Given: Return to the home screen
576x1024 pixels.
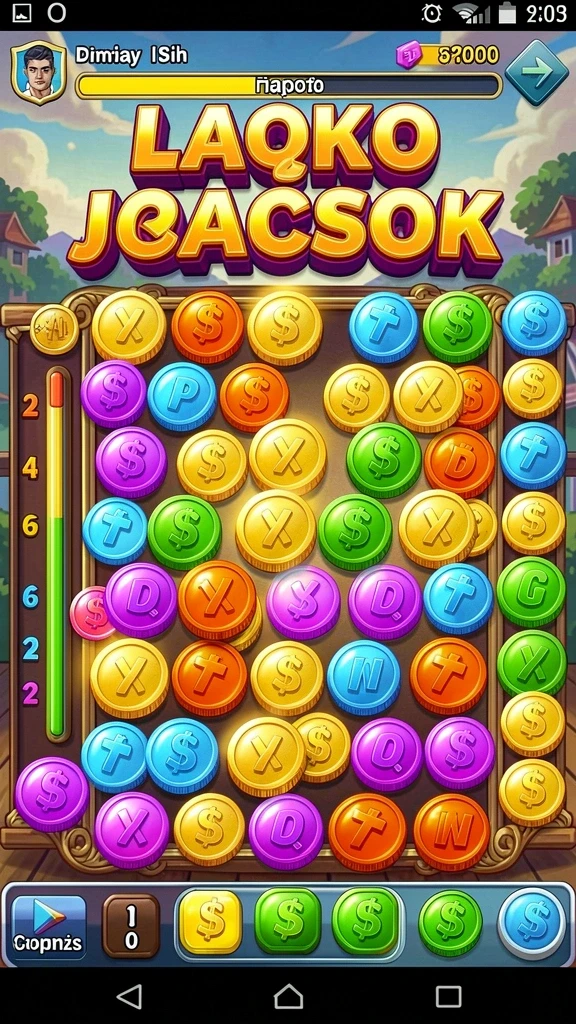Looking at the screenshot, I should pyautogui.click(x=288, y=997).
